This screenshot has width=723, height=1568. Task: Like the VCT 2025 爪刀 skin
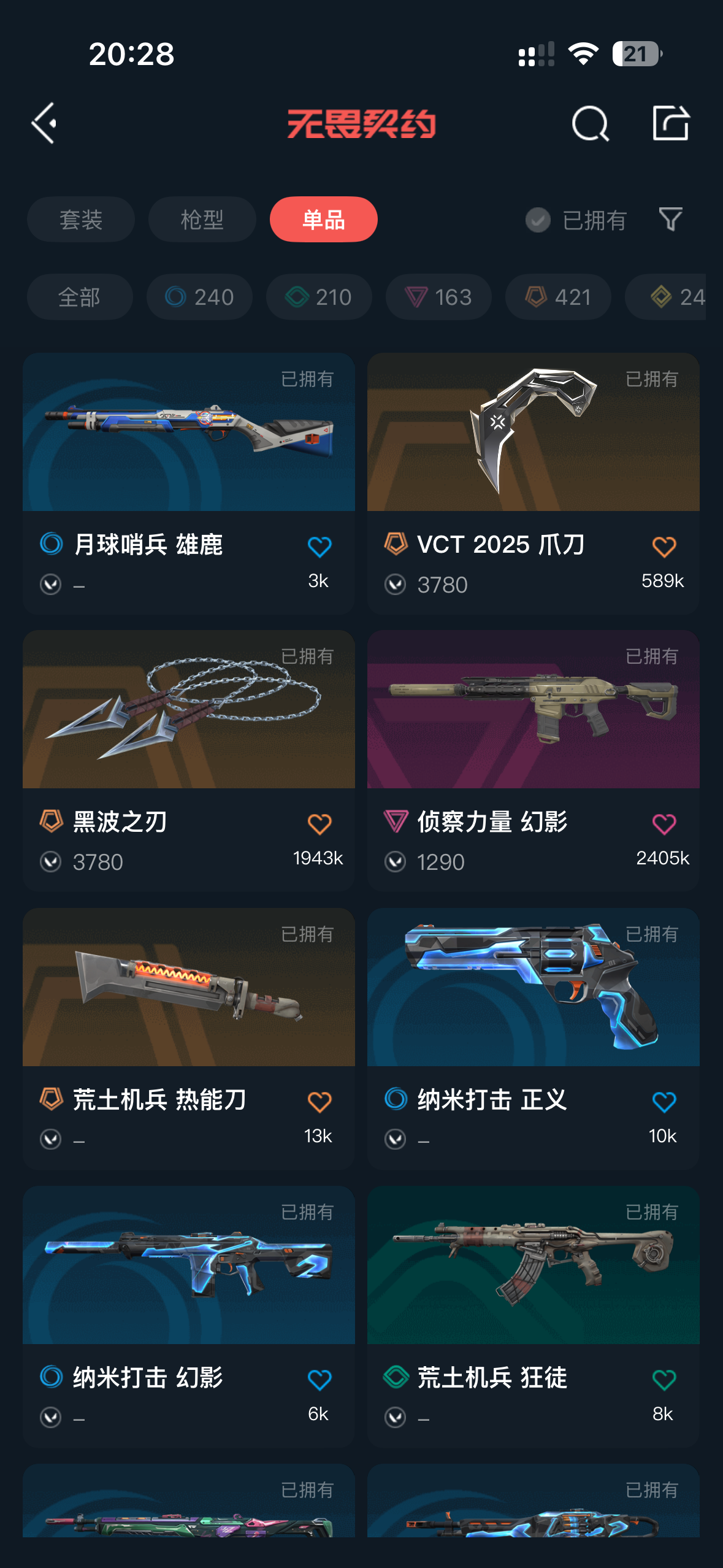664,546
